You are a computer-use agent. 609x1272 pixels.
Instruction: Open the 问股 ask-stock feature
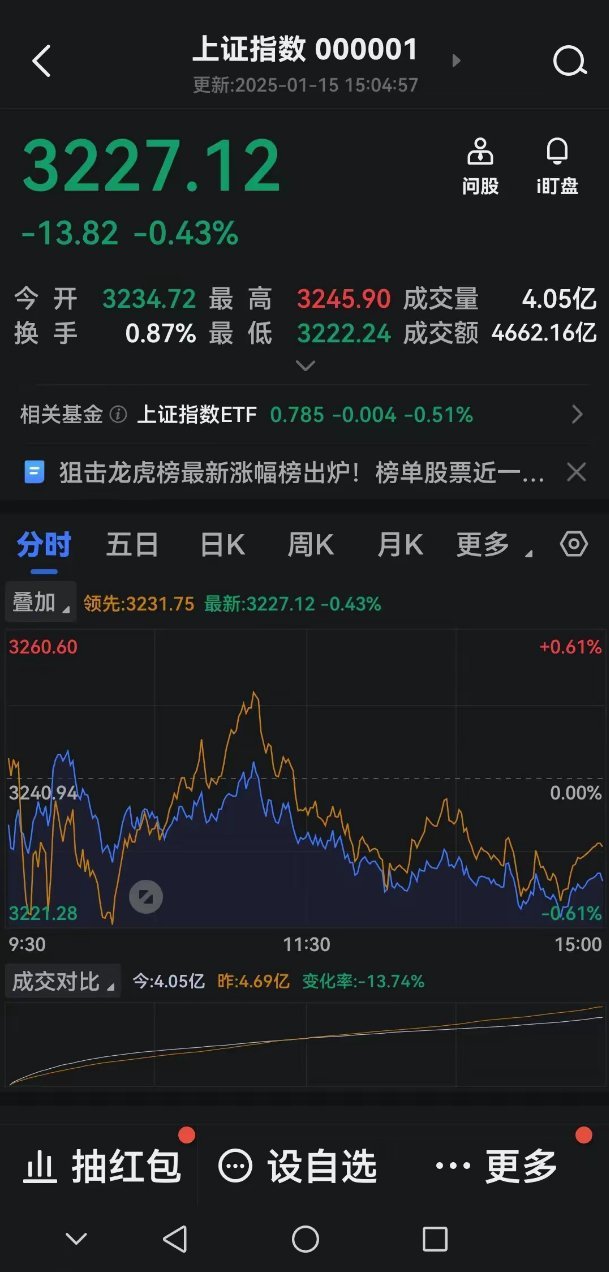click(x=480, y=167)
